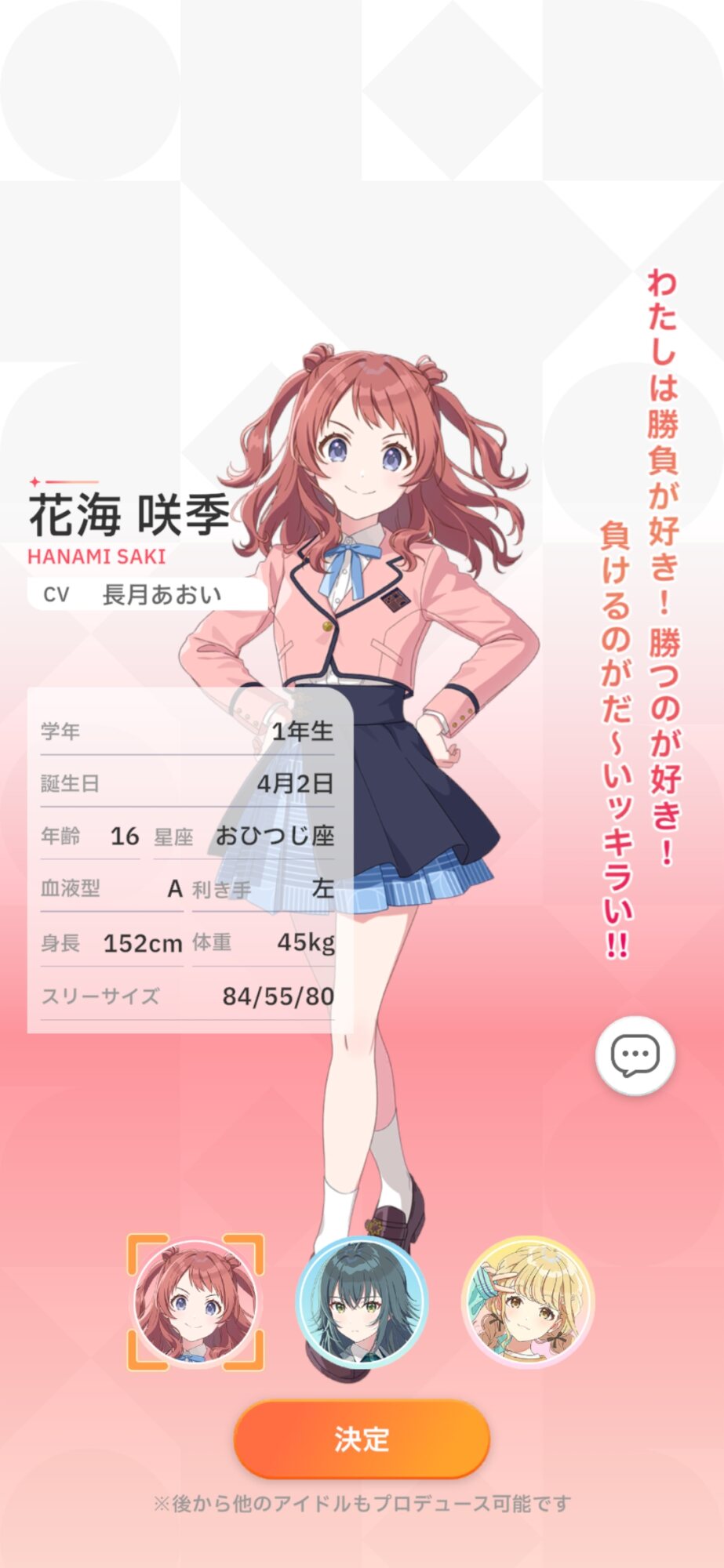Confirm selection with the 決定 button
This screenshot has width=724, height=1568.
click(x=362, y=1439)
